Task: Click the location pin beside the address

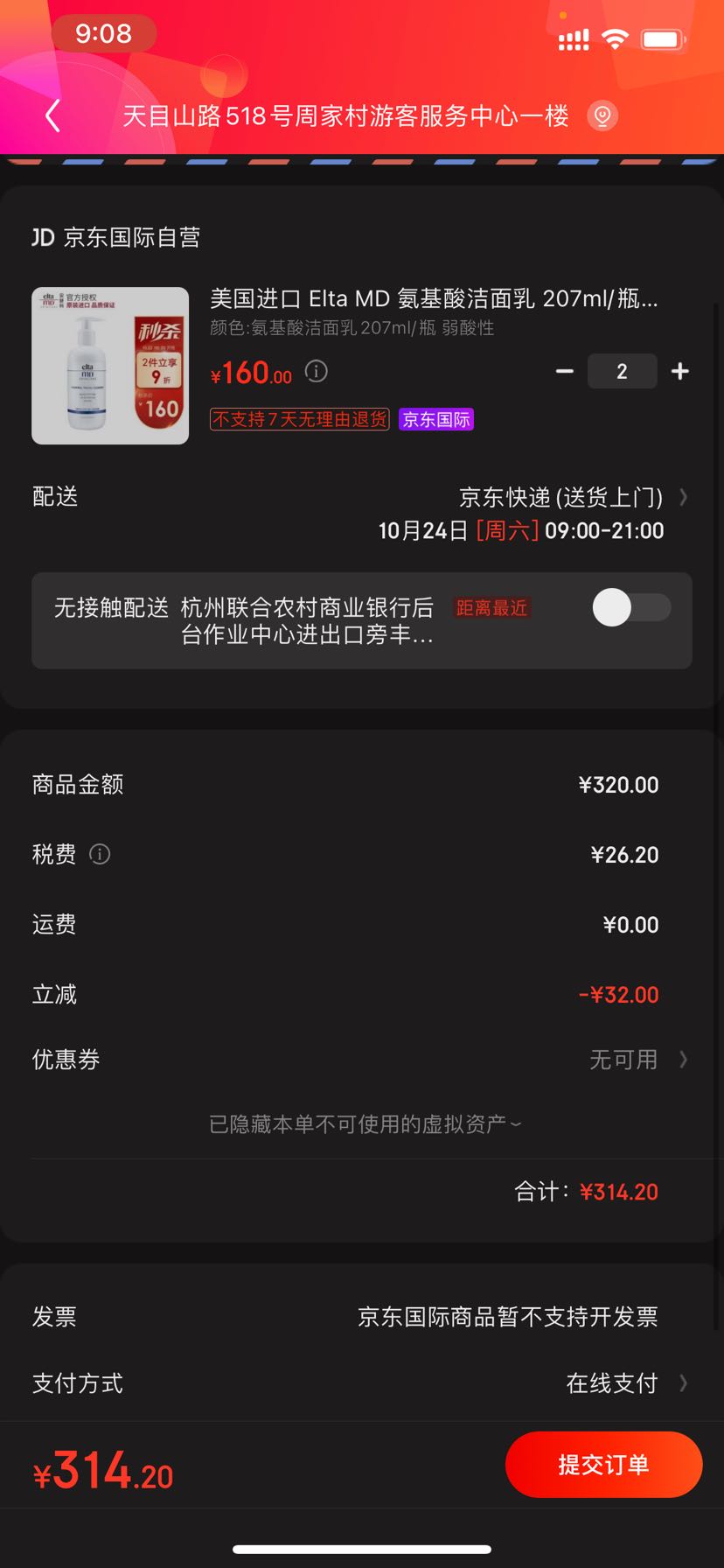Action: click(602, 115)
